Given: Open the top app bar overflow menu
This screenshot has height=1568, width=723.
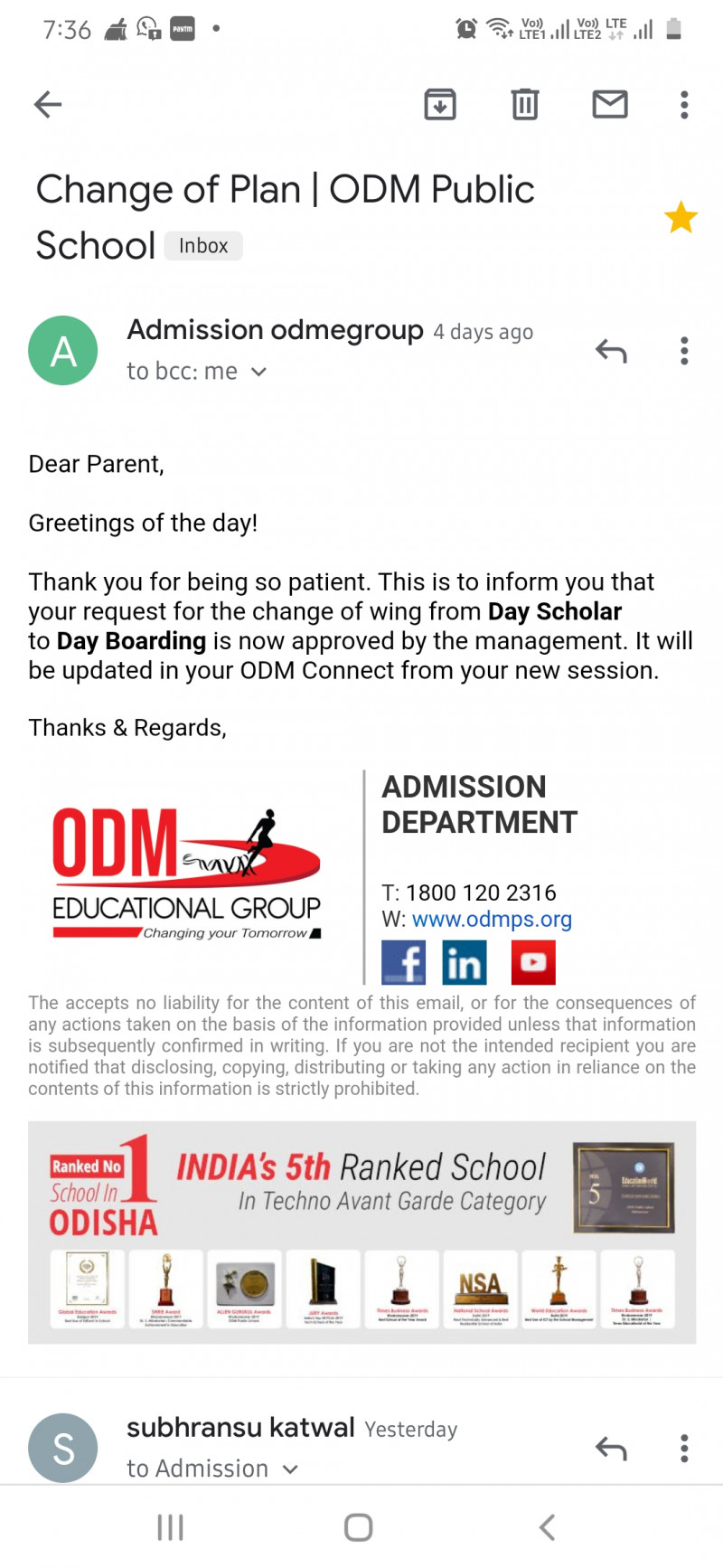Looking at the screenshot, I should point(684,105).
